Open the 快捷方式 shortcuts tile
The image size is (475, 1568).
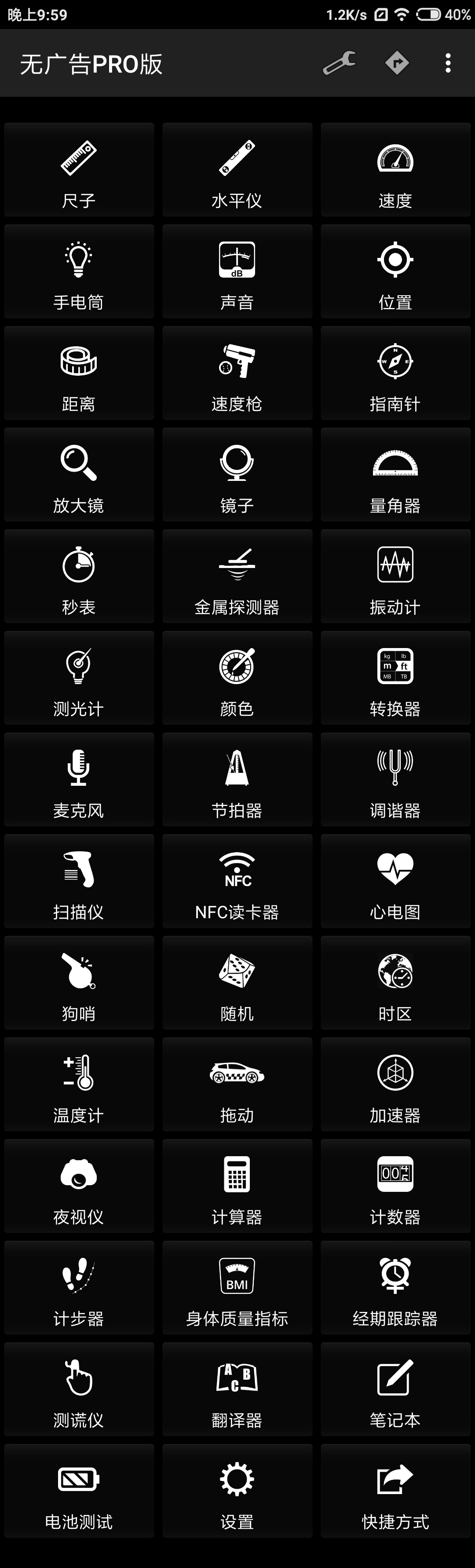pyautogui.click(x=395, y=1492)
